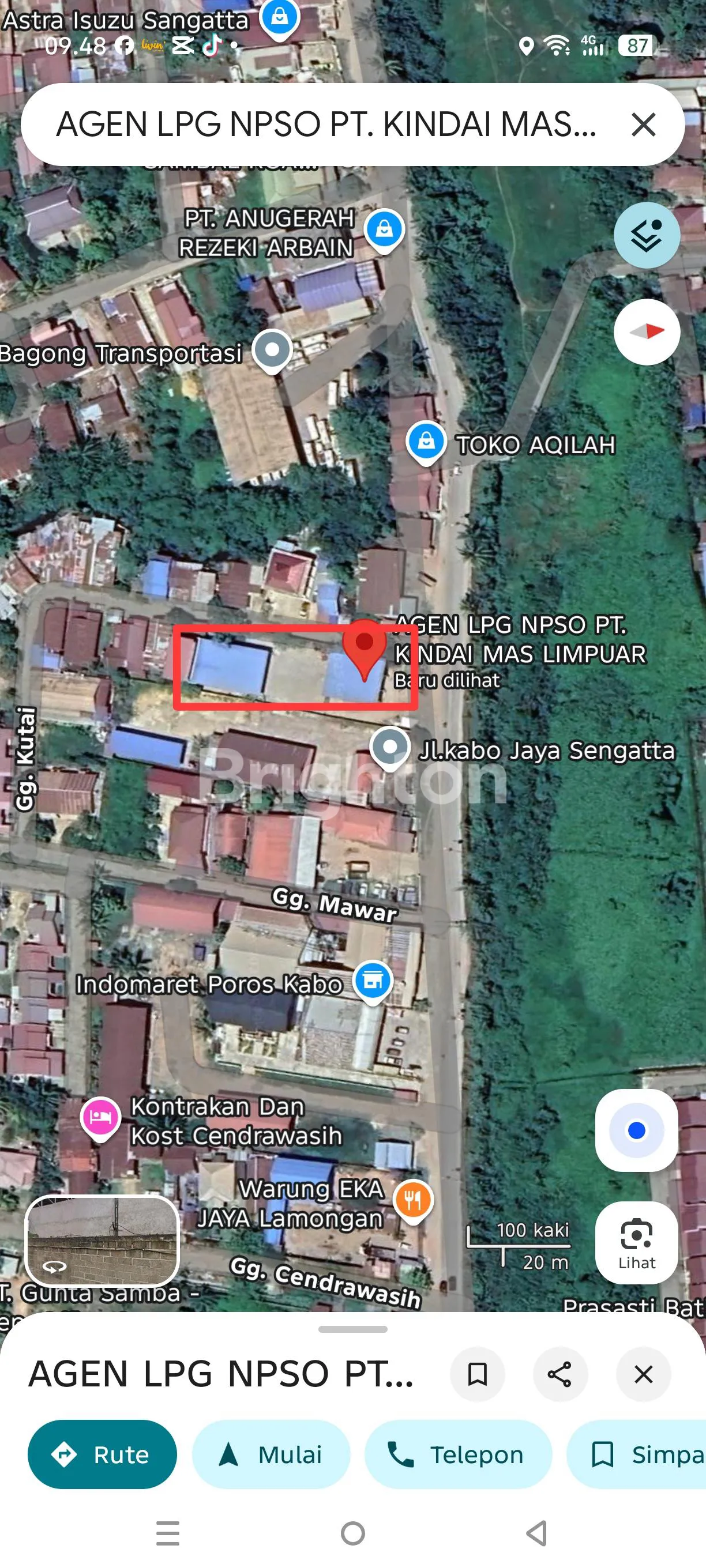This screenshot has width=706, height=1568.
Task: Open the map layers selector
Action: click(x=647, y=236)
